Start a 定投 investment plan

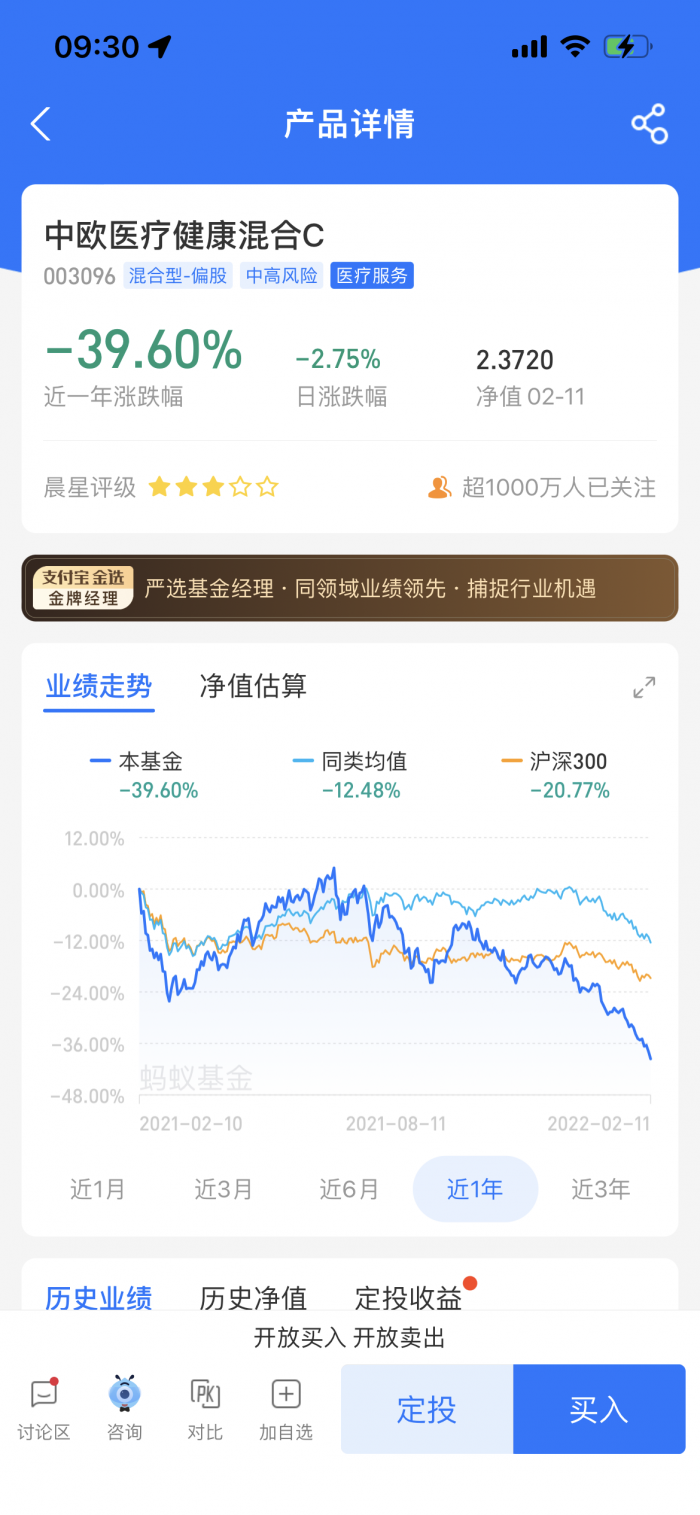427,1409
